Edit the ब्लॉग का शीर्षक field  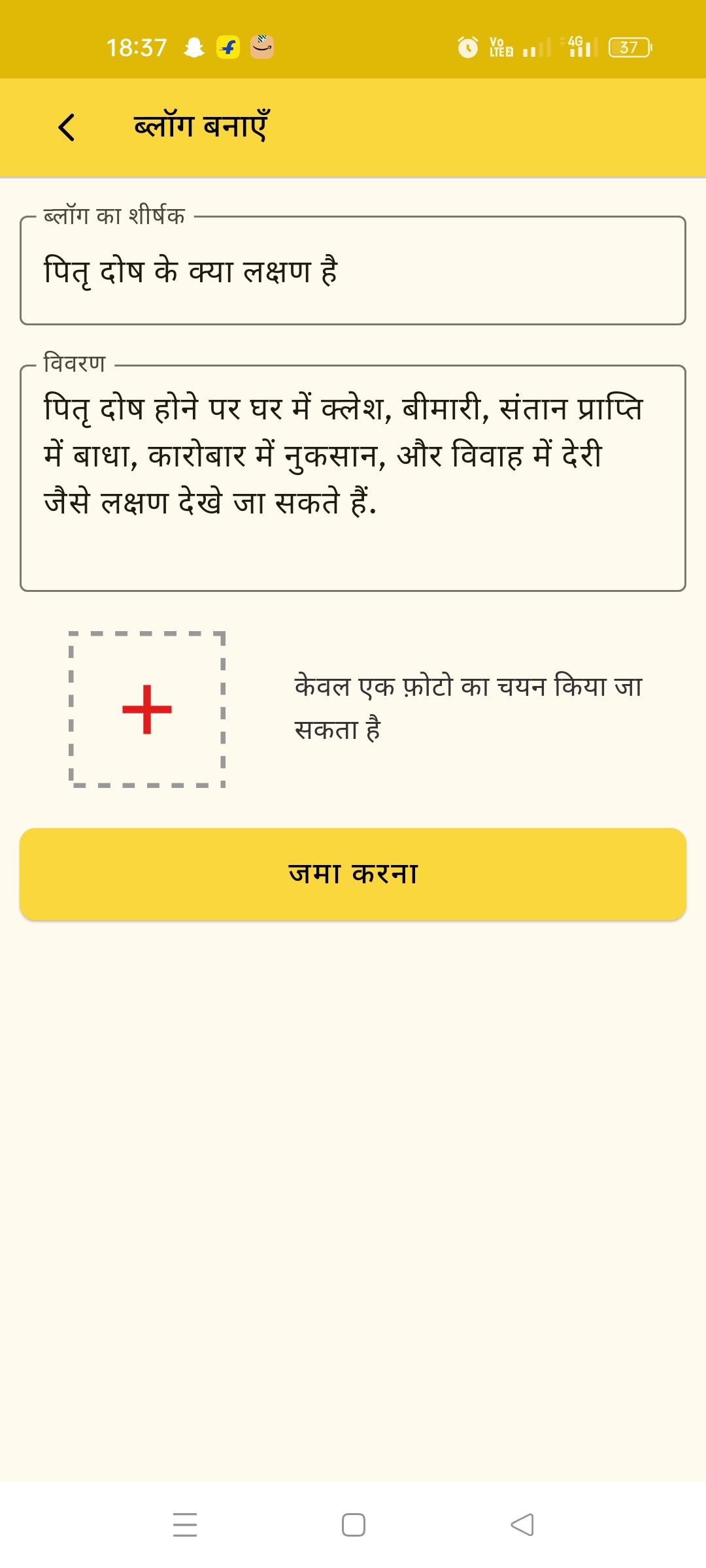pos(353,271)
